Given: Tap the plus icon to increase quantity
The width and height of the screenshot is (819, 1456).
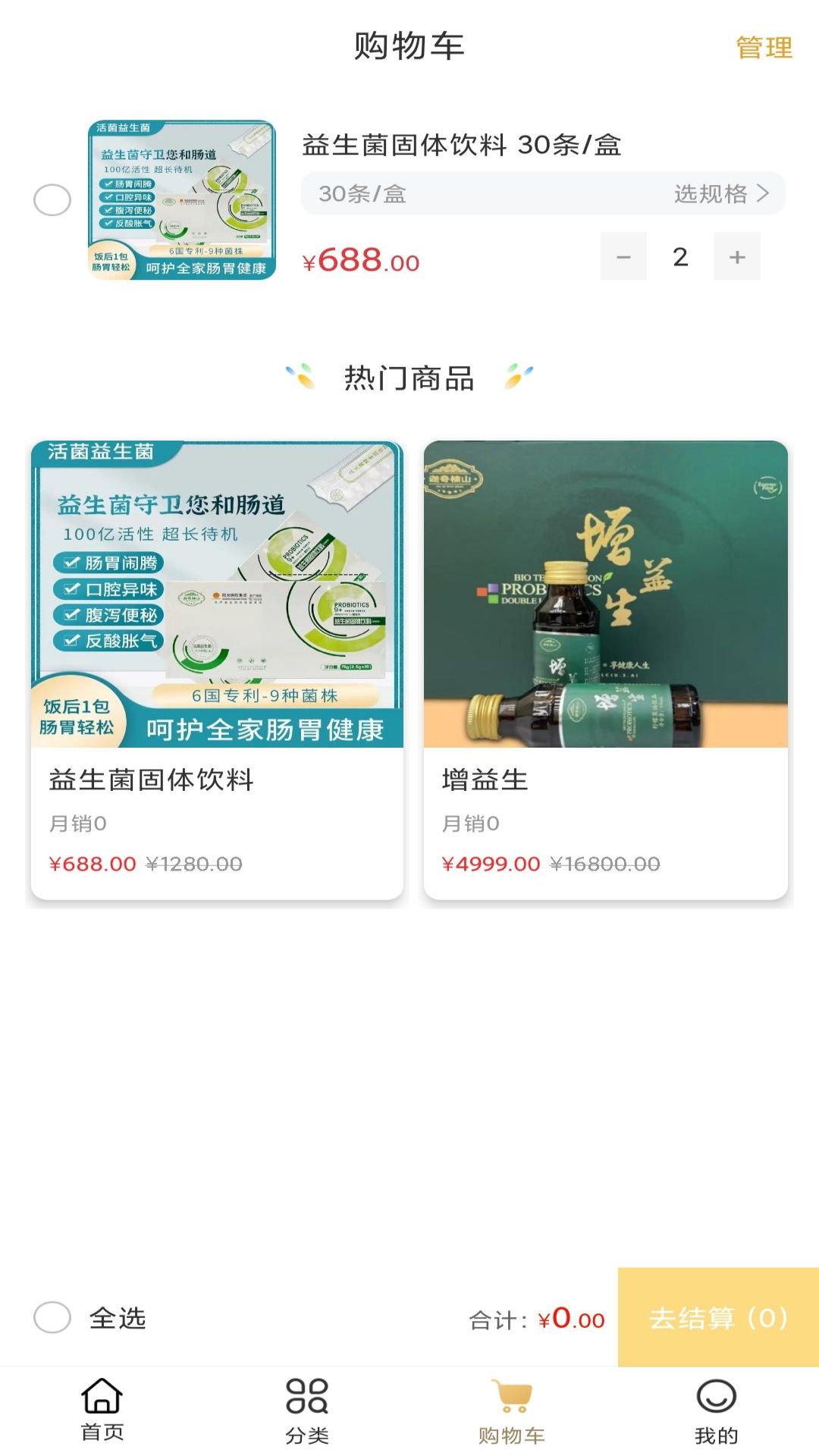Looking at the screenshot, I should (x=737, y=257).
